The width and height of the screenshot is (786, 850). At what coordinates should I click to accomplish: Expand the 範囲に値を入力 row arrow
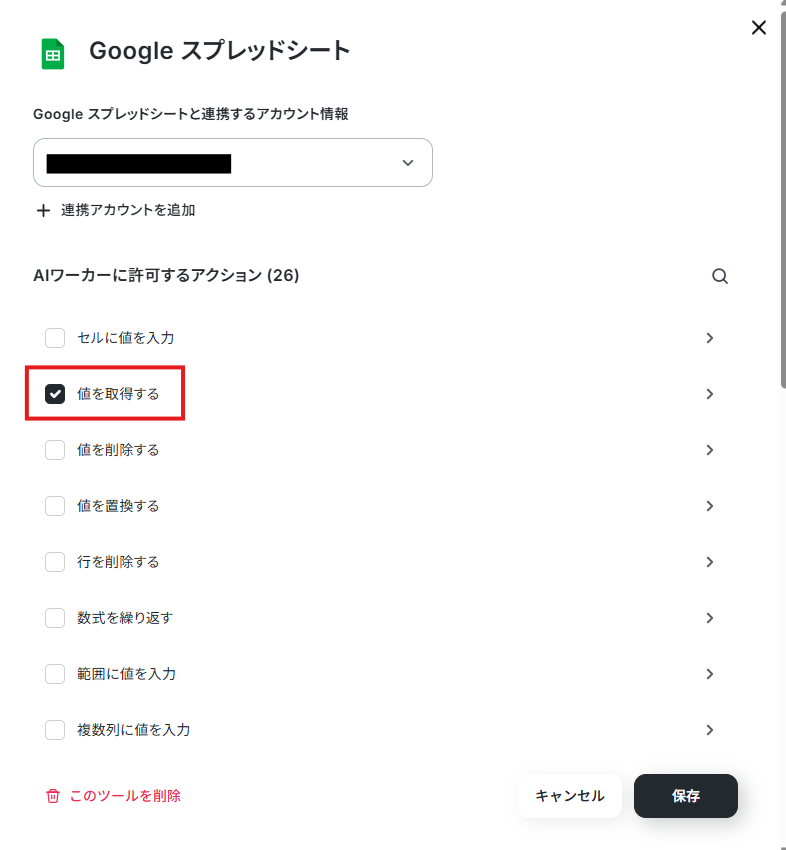pos(710,674)
